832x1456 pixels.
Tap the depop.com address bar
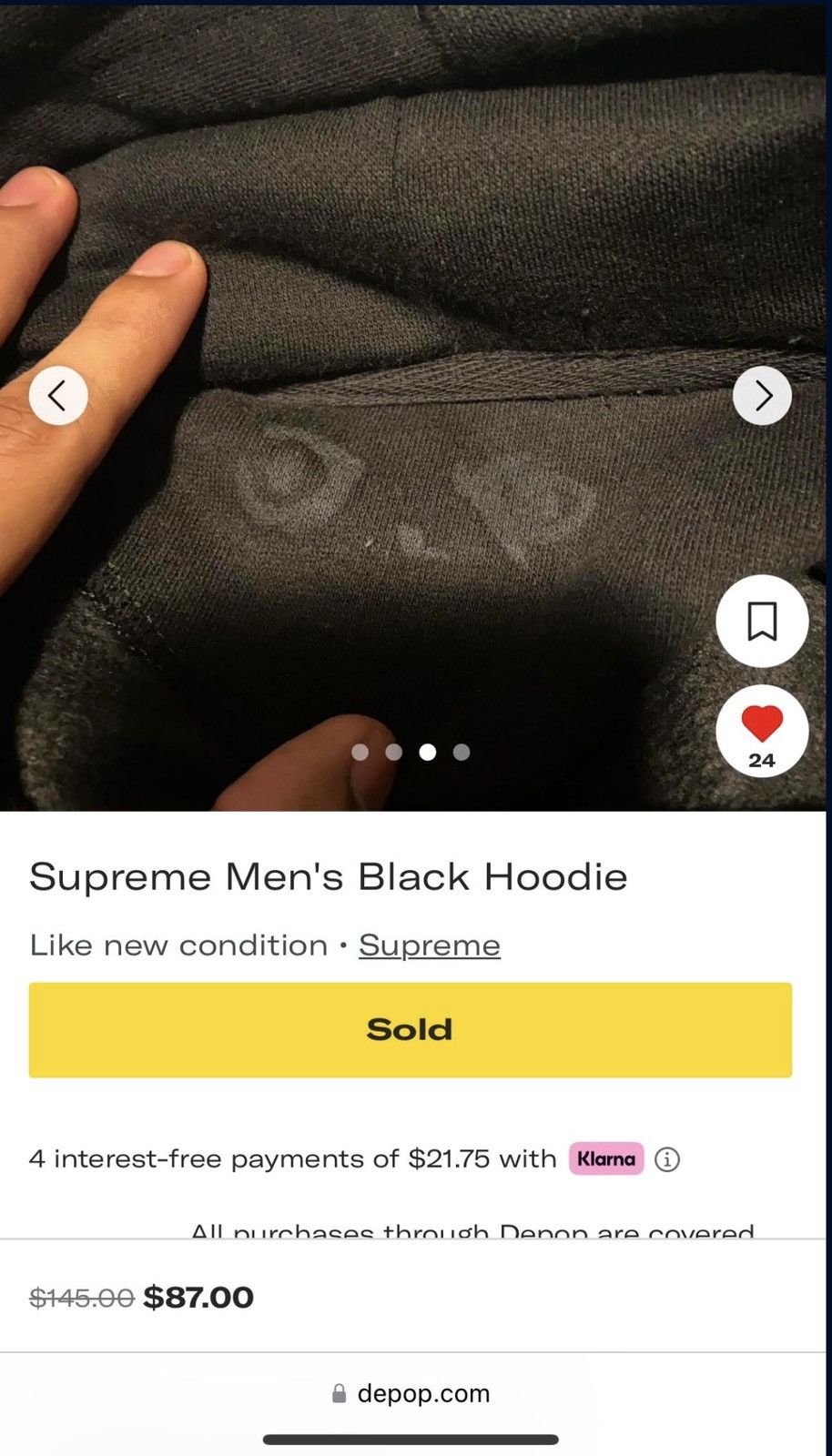411,1393
